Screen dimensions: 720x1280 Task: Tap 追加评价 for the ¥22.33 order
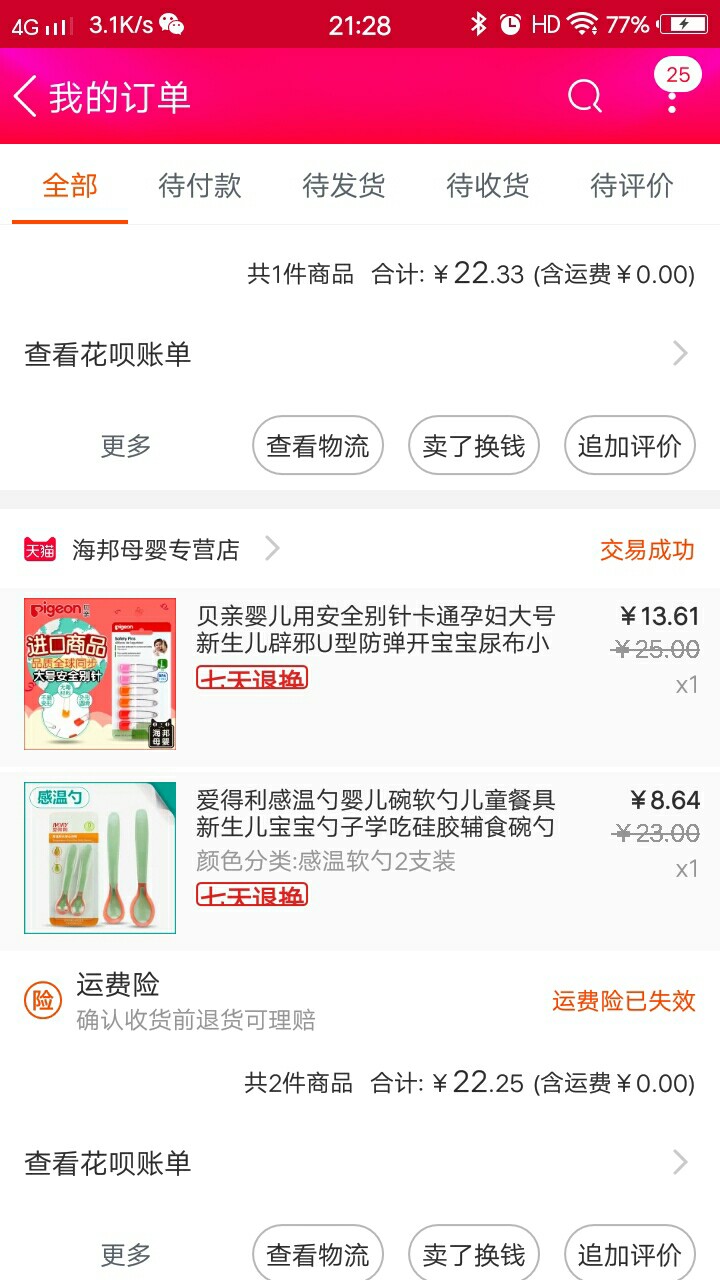tap(630, 446)
